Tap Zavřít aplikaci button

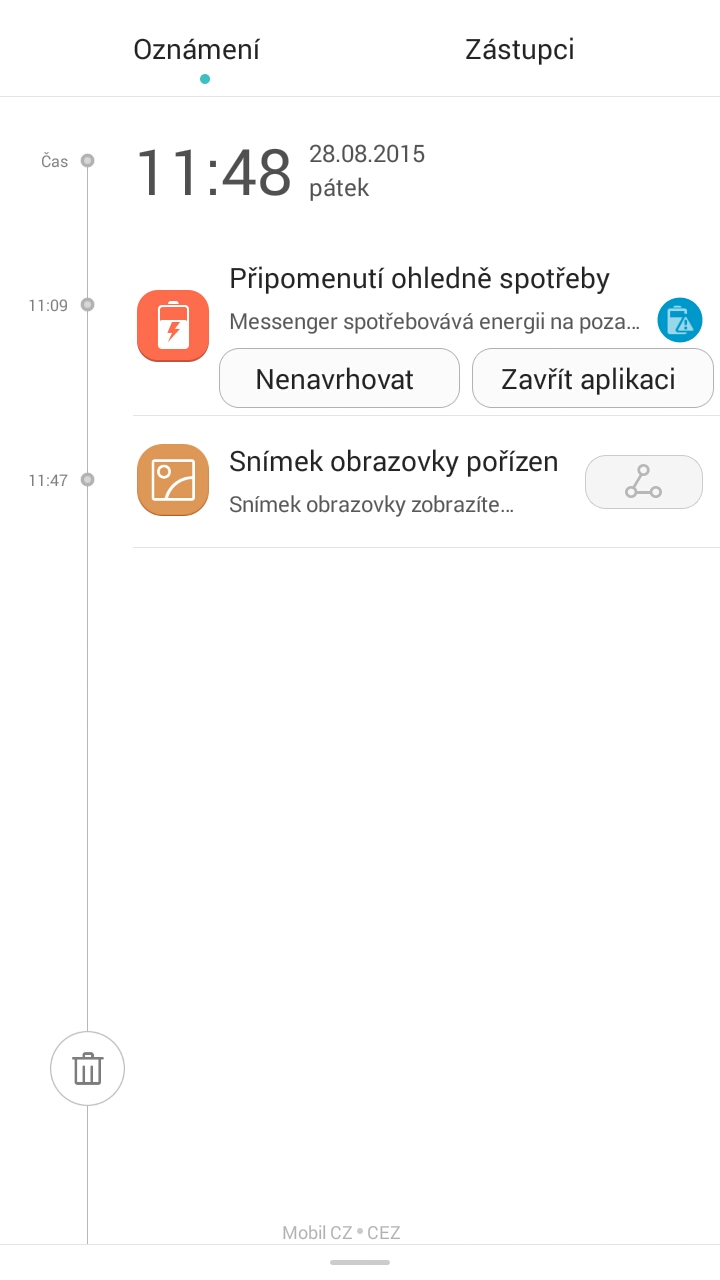592,379
